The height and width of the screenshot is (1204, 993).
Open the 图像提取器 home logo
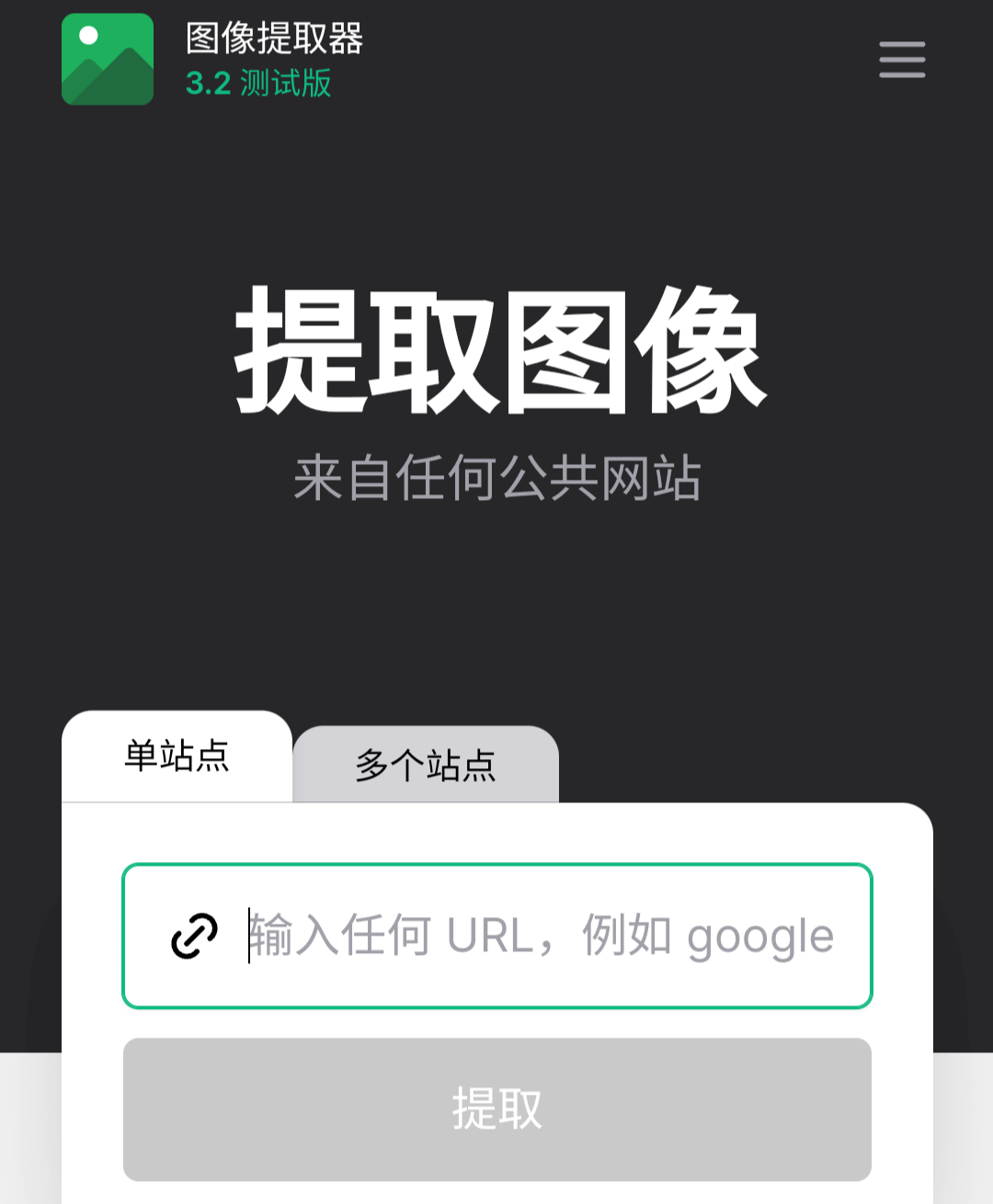[x=108, y=60]
